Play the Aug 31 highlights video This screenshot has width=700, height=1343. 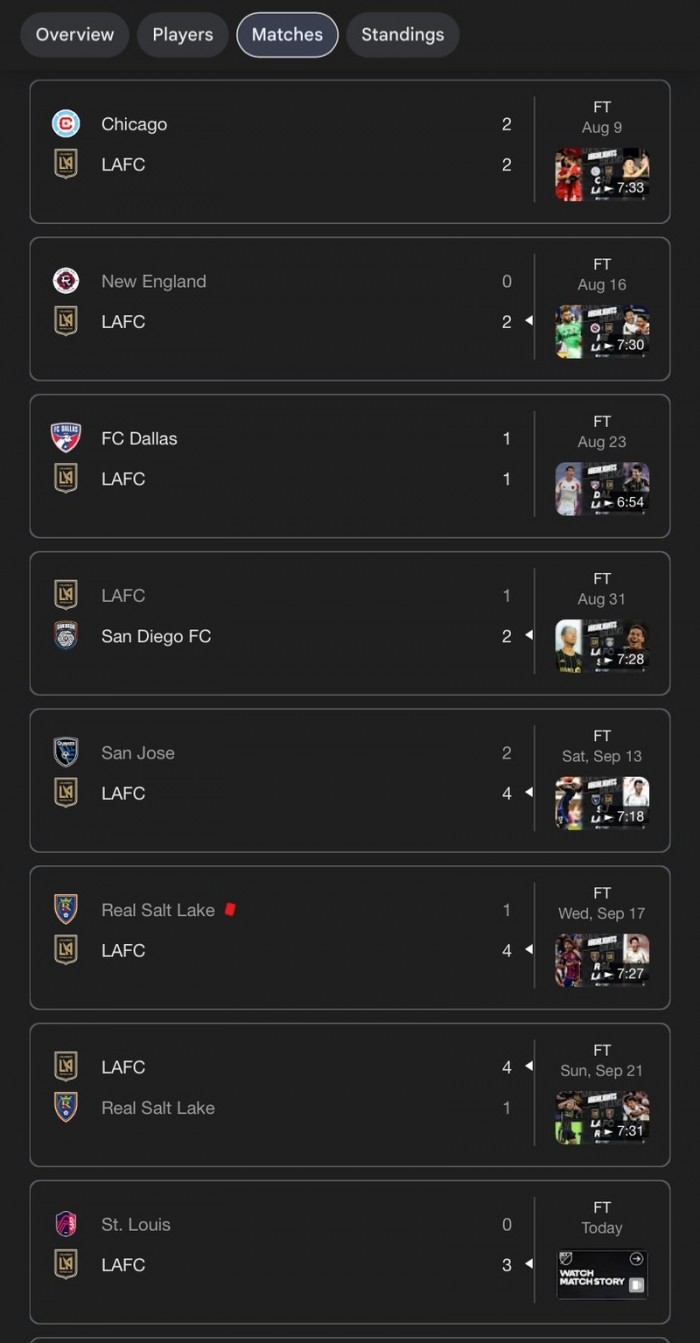(602, 646)
